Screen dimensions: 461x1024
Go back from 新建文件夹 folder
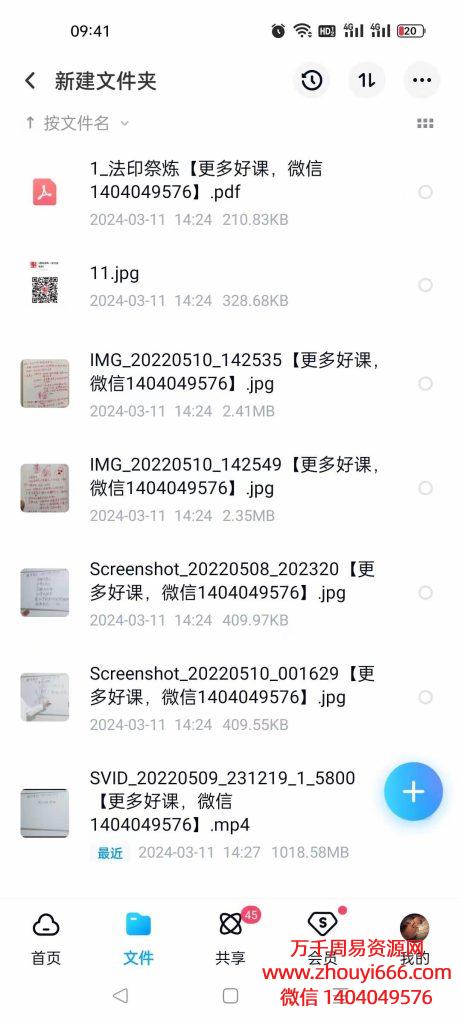coord(30,81)
